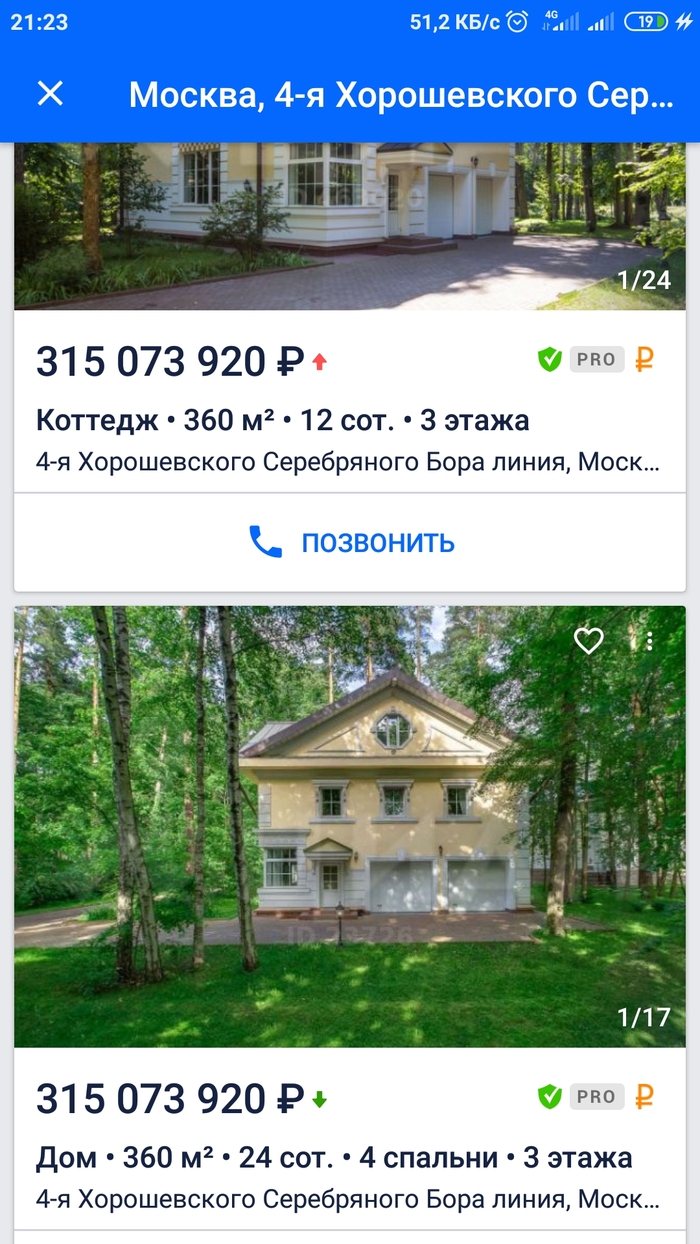The height and width of the screenshot is (1244, 700).
Task: Call the seller of the Коттедж listing
Action: pyautogui.click(x=350, y=542)
